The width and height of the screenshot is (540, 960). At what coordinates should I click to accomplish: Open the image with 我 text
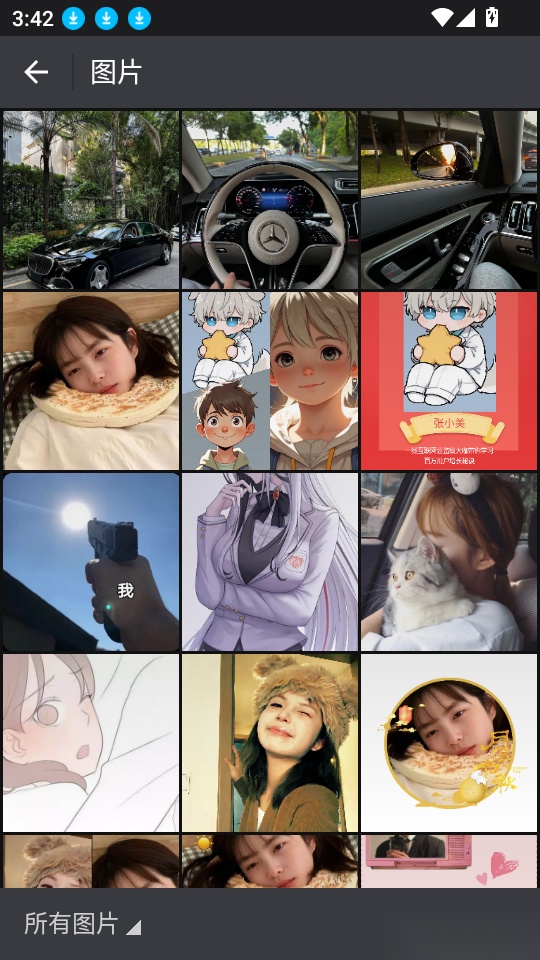(91, 562)
